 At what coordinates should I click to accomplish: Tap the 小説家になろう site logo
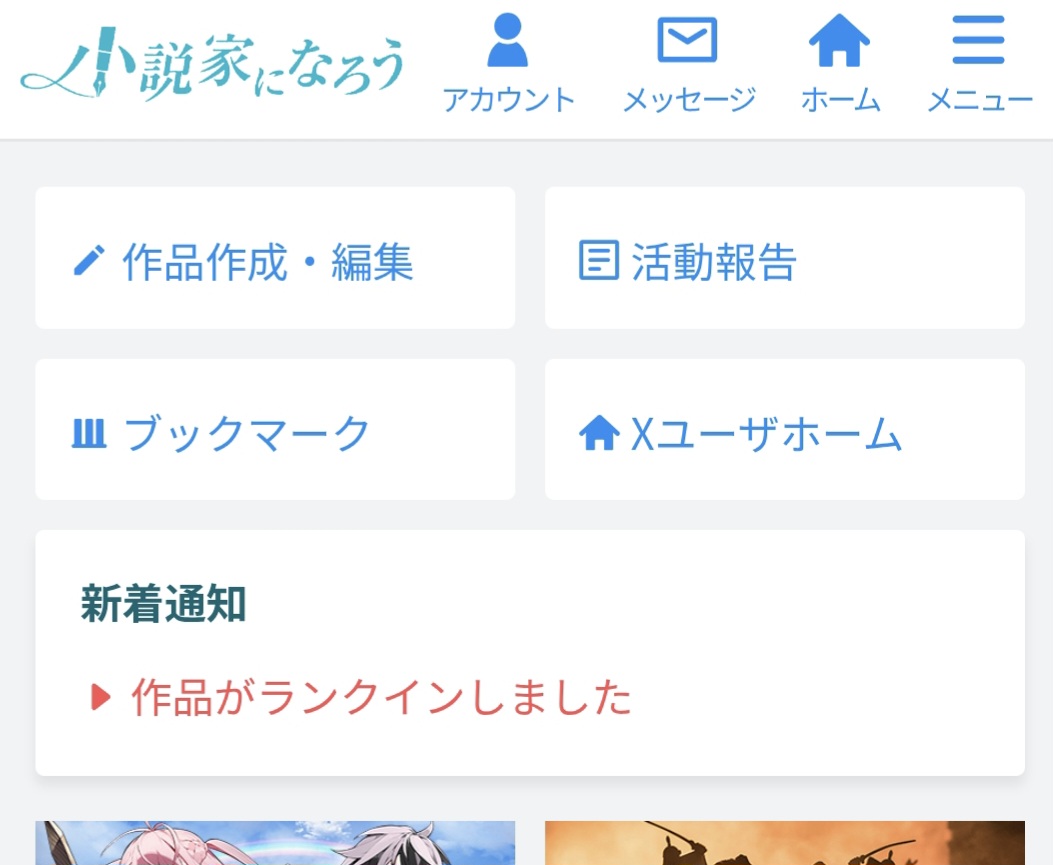point(212,66)
